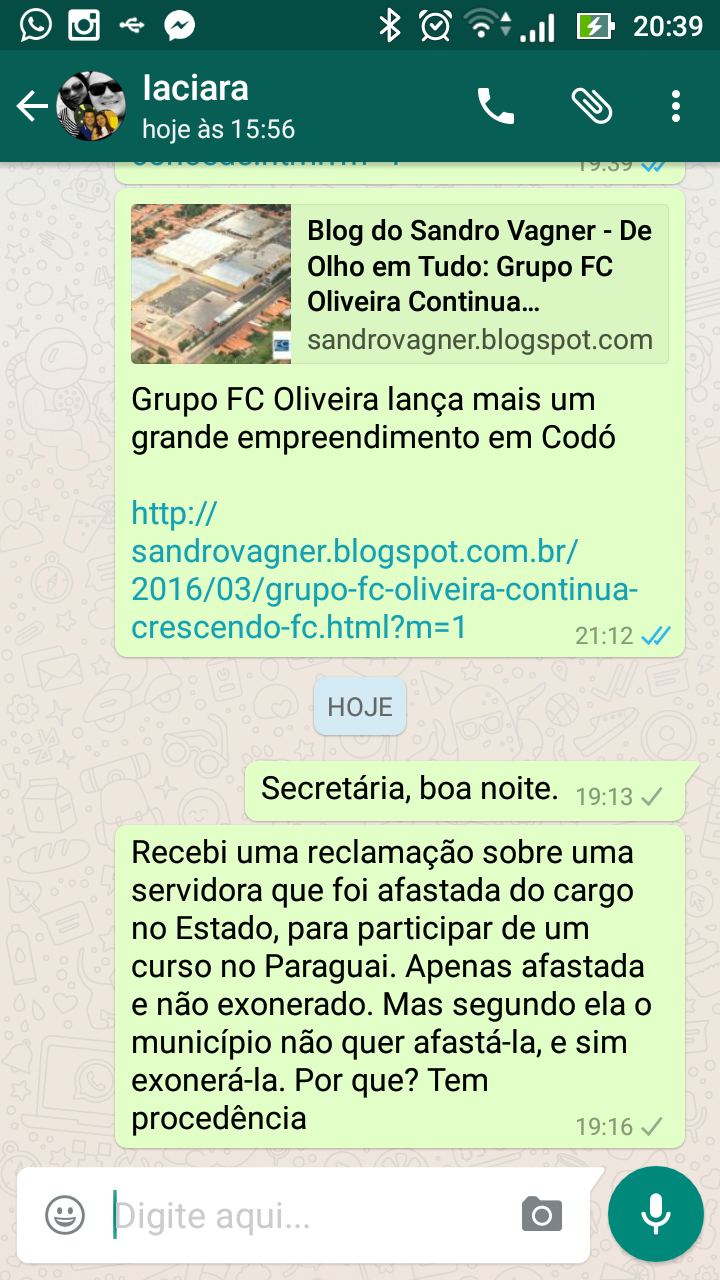Open the camera to send a photo

point(542,1215)
